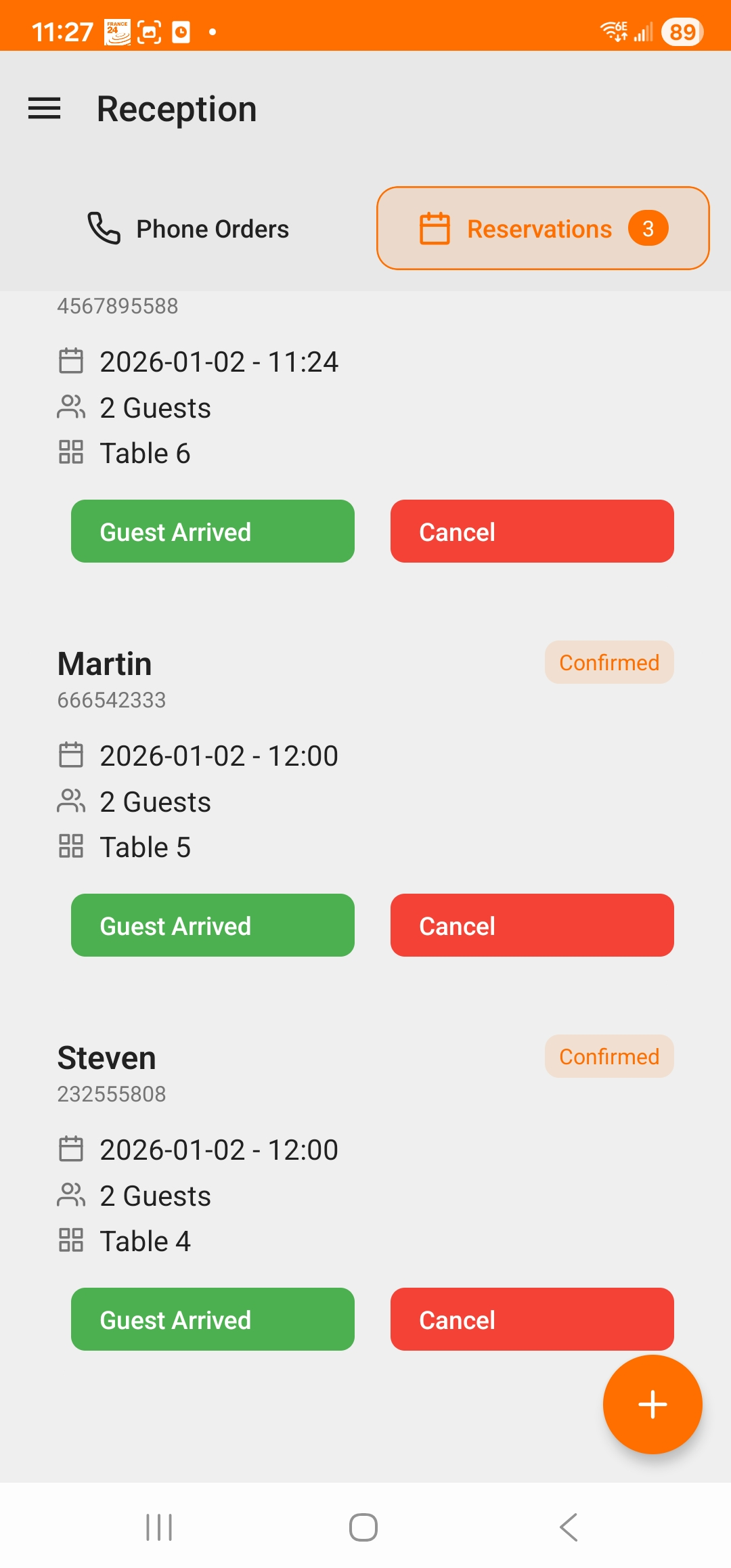This screenshot has height=1568, width=731.
Task: Click the calendar icon beside Martin's date
Action: pyautogui.click(x=71, y=754)
